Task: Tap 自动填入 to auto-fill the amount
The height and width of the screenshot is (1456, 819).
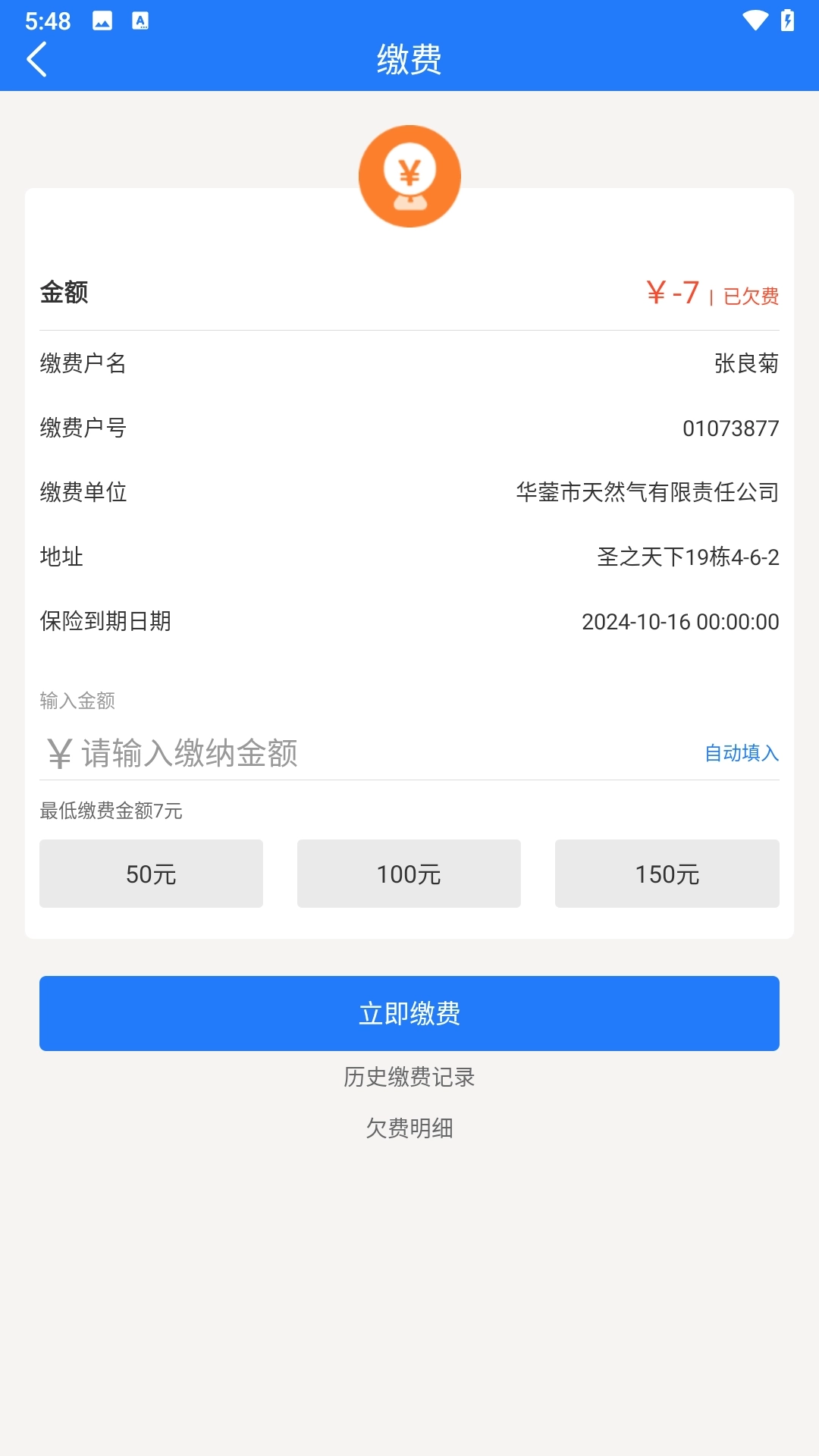Action: 740,753
